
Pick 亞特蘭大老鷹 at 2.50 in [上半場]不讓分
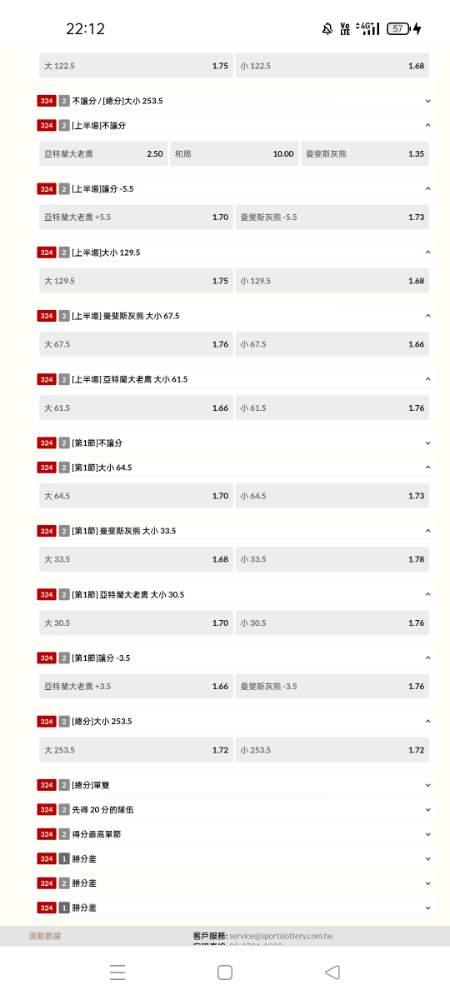pyautogui.click(x=103, y=154)
